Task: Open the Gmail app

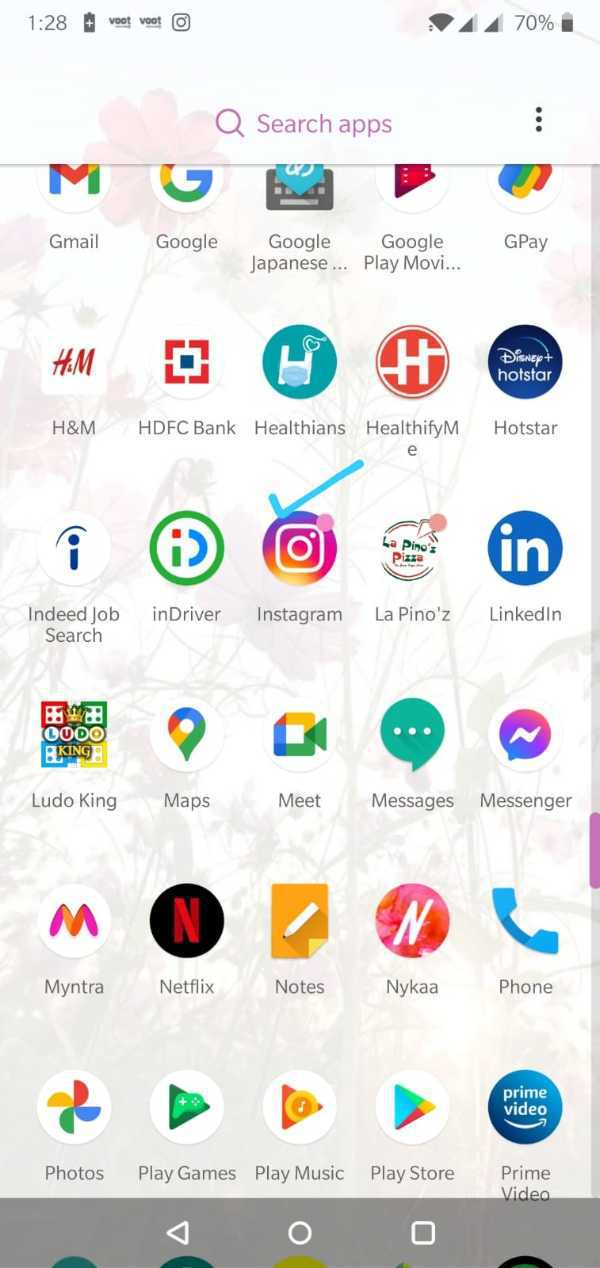Action: tap(74, 185)
